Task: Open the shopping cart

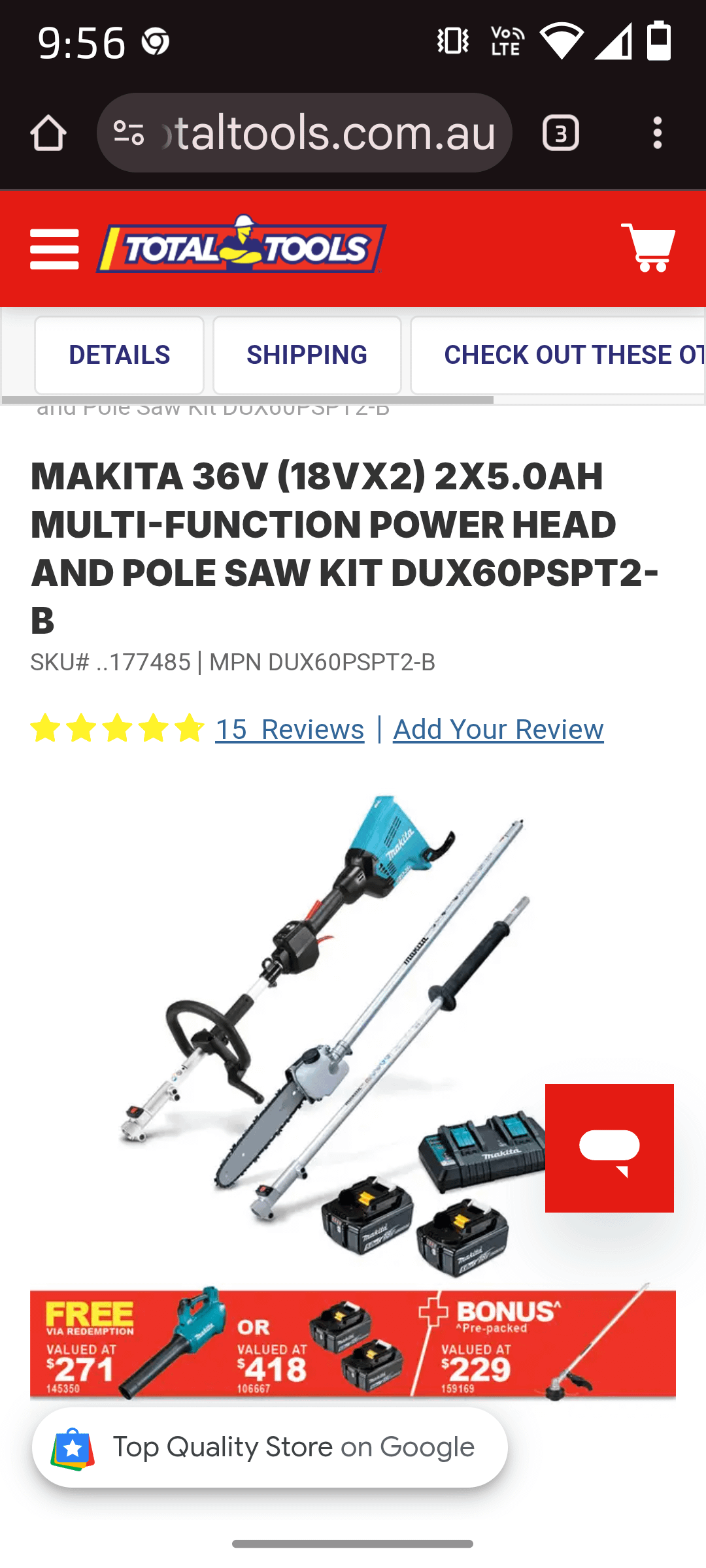Action: [x=647, y=248]
